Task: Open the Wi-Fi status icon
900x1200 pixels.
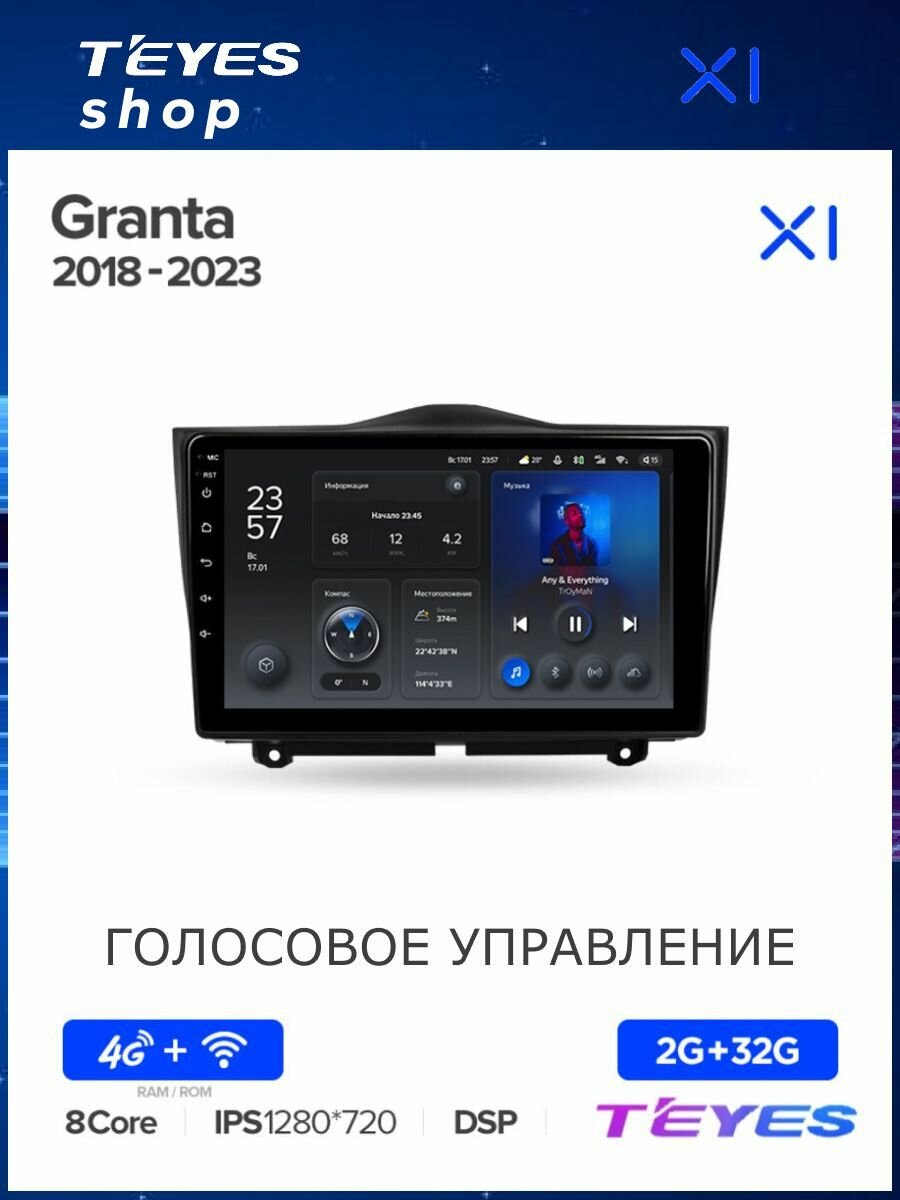Action: tap(621, 460)
